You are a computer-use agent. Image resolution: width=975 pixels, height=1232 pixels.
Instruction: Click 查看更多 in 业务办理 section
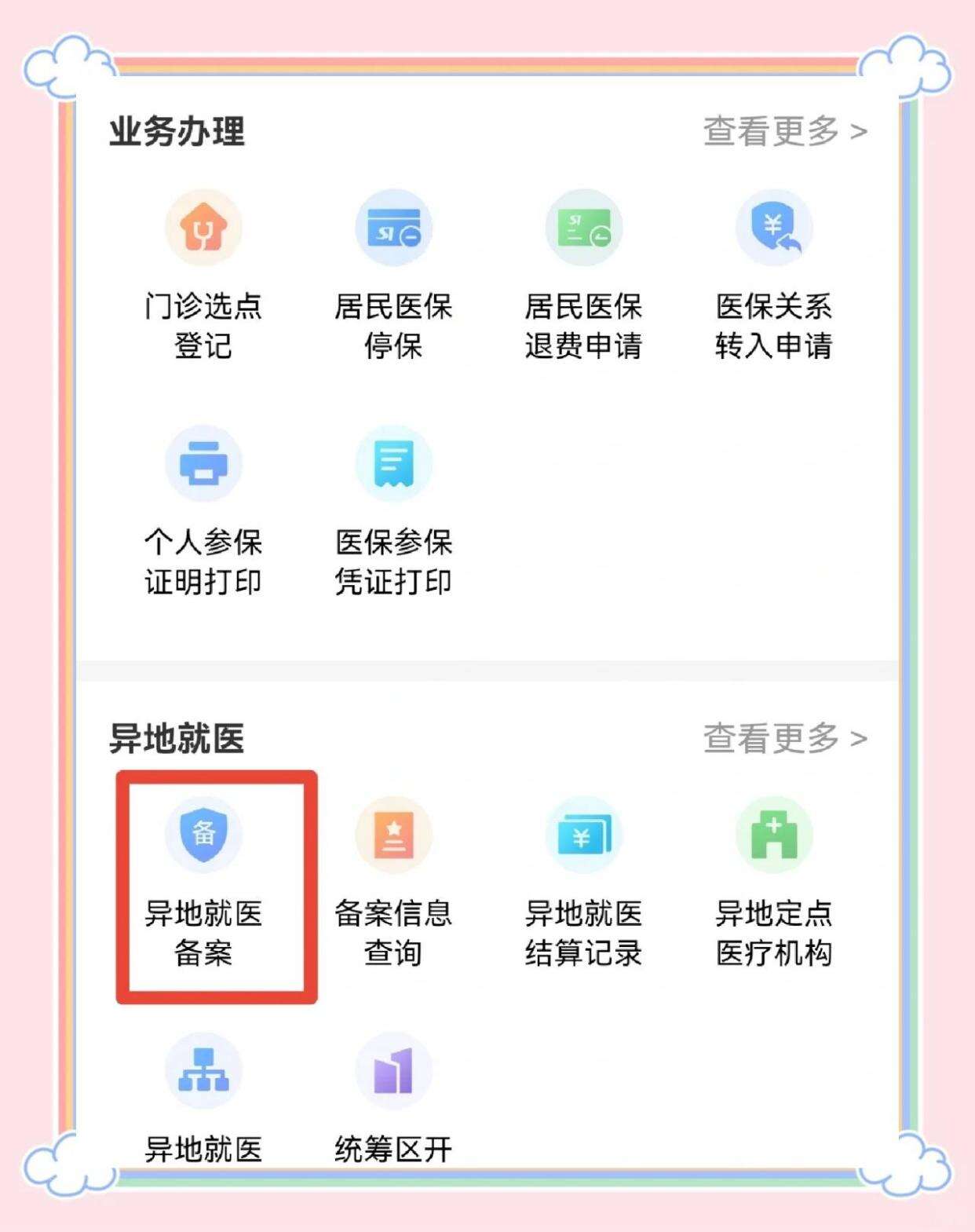pos(773,131)
